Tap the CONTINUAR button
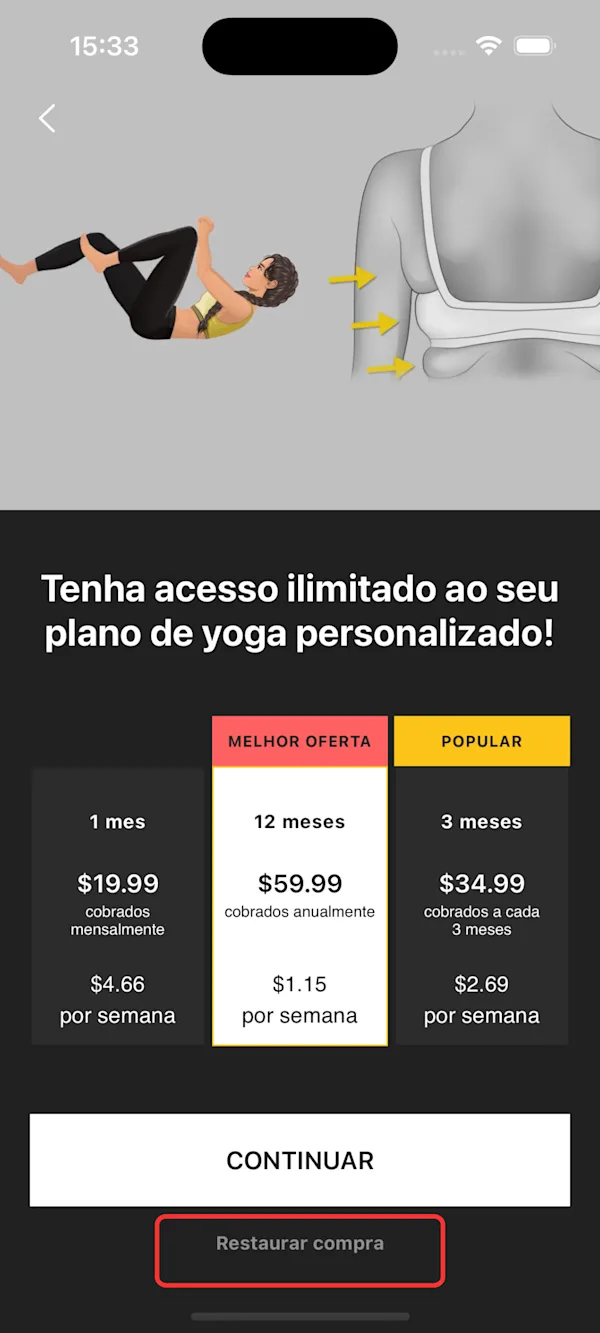The width and height of the screenshot is (600, 1333). click(300, 1160)
